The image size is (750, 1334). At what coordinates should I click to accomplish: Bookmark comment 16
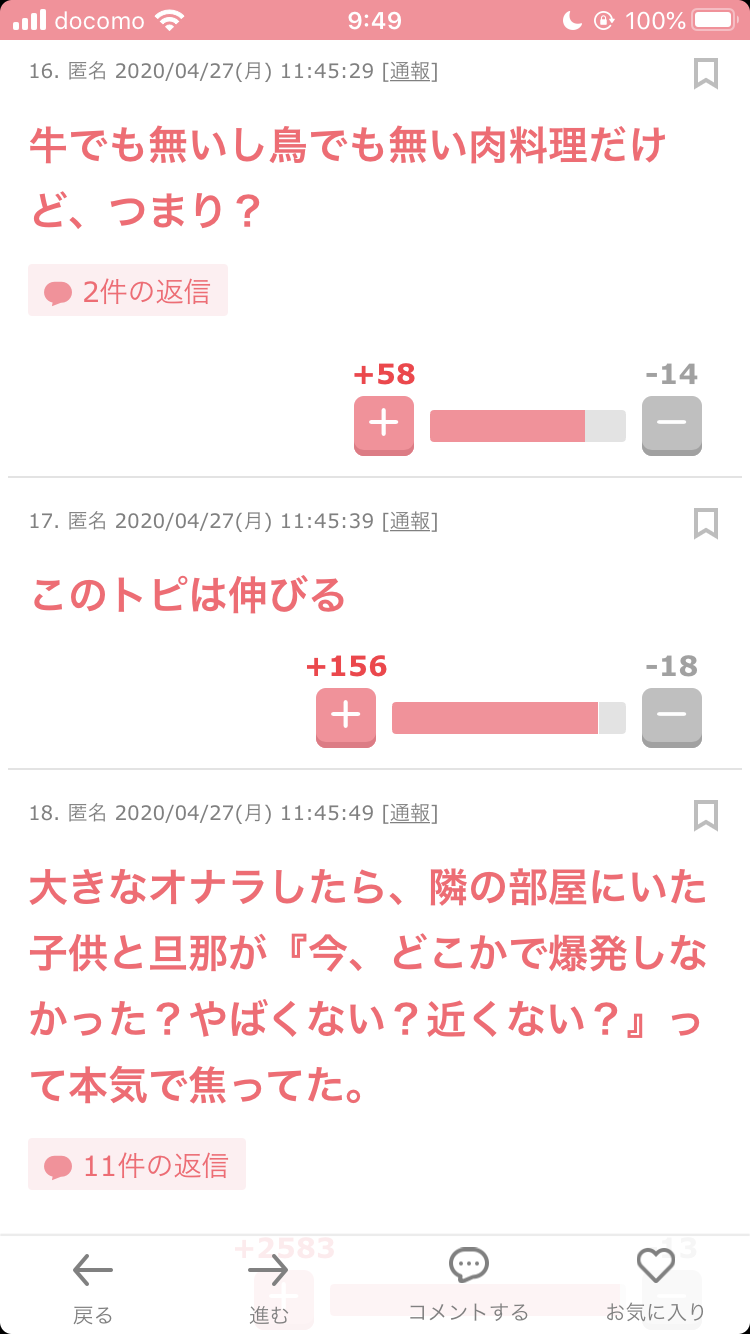(706, 73)
